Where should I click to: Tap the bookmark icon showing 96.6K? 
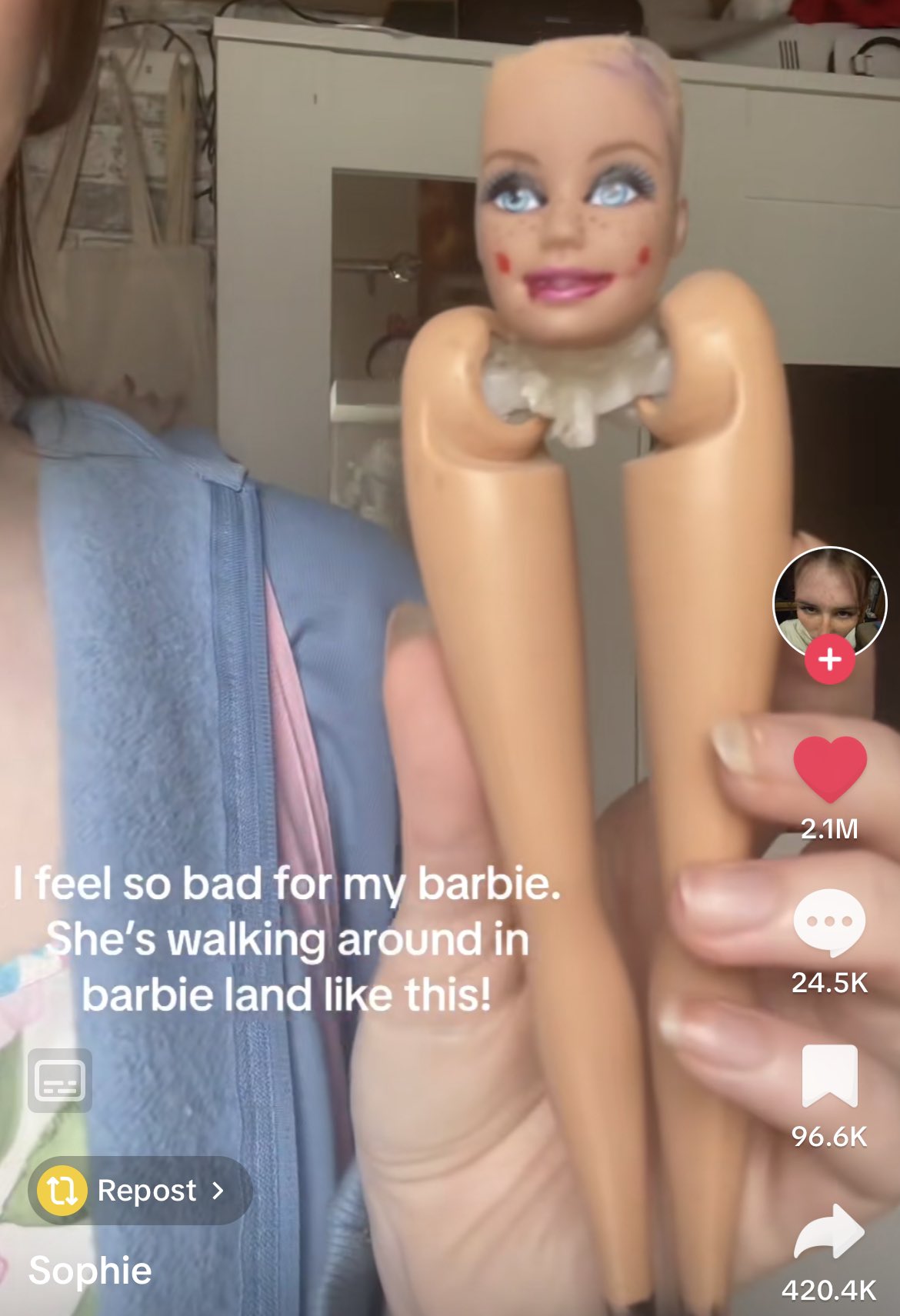coord(829,1075)
